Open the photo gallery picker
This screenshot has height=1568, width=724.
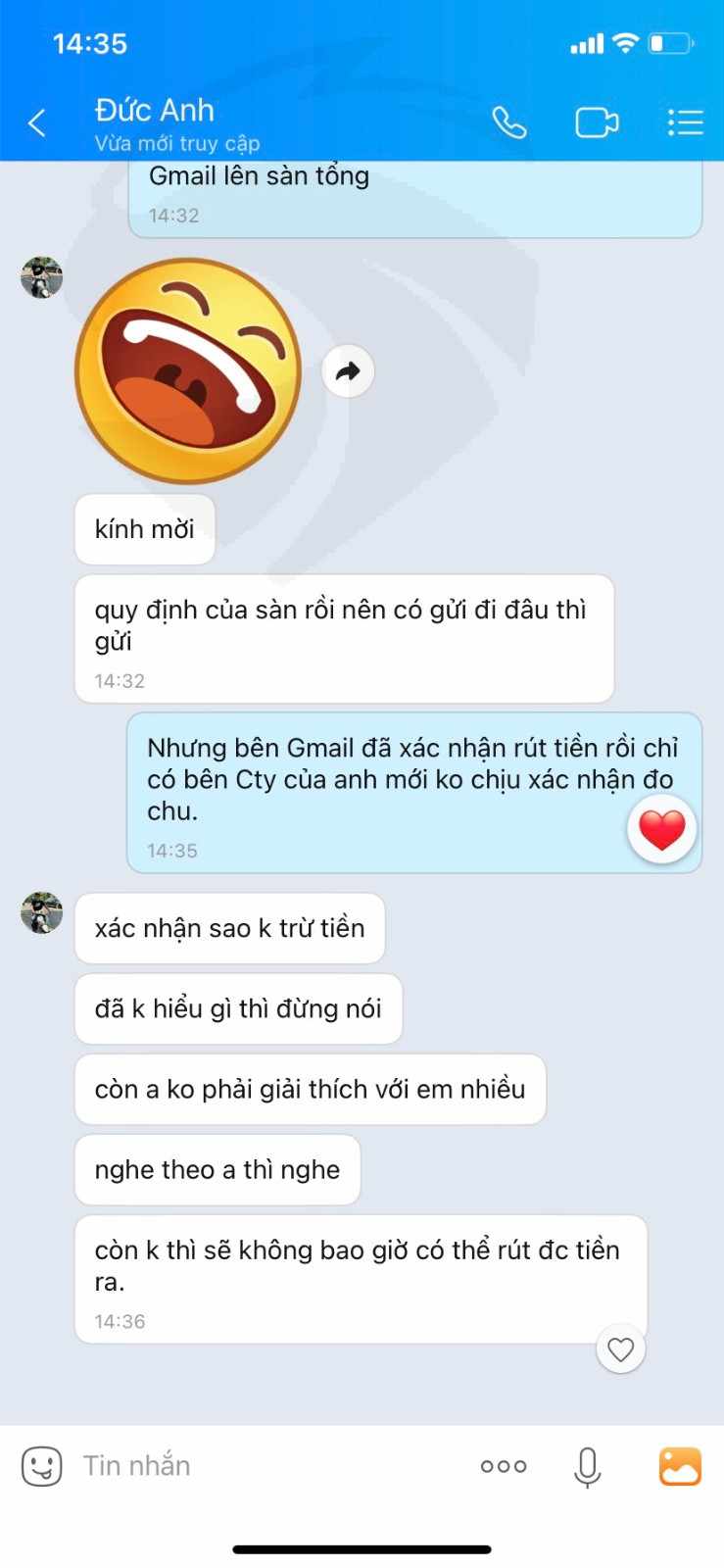pos(680,1466)
